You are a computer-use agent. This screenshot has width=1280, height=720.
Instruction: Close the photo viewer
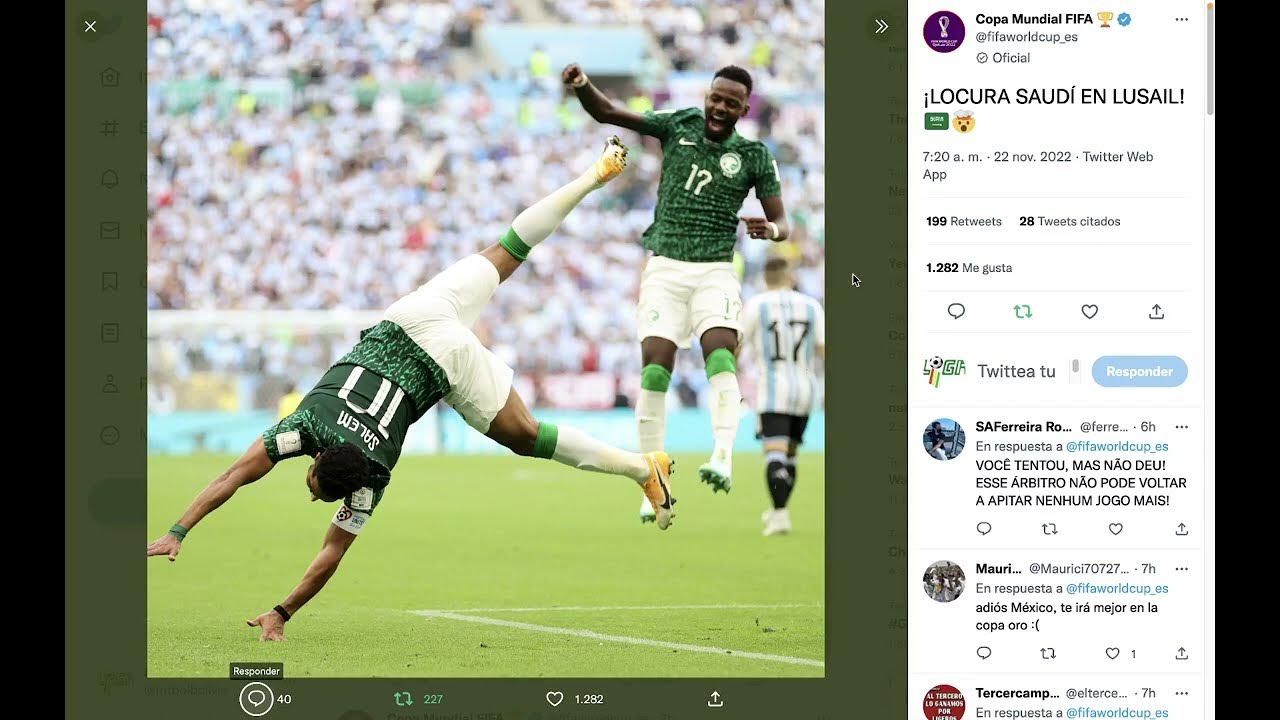90,26
